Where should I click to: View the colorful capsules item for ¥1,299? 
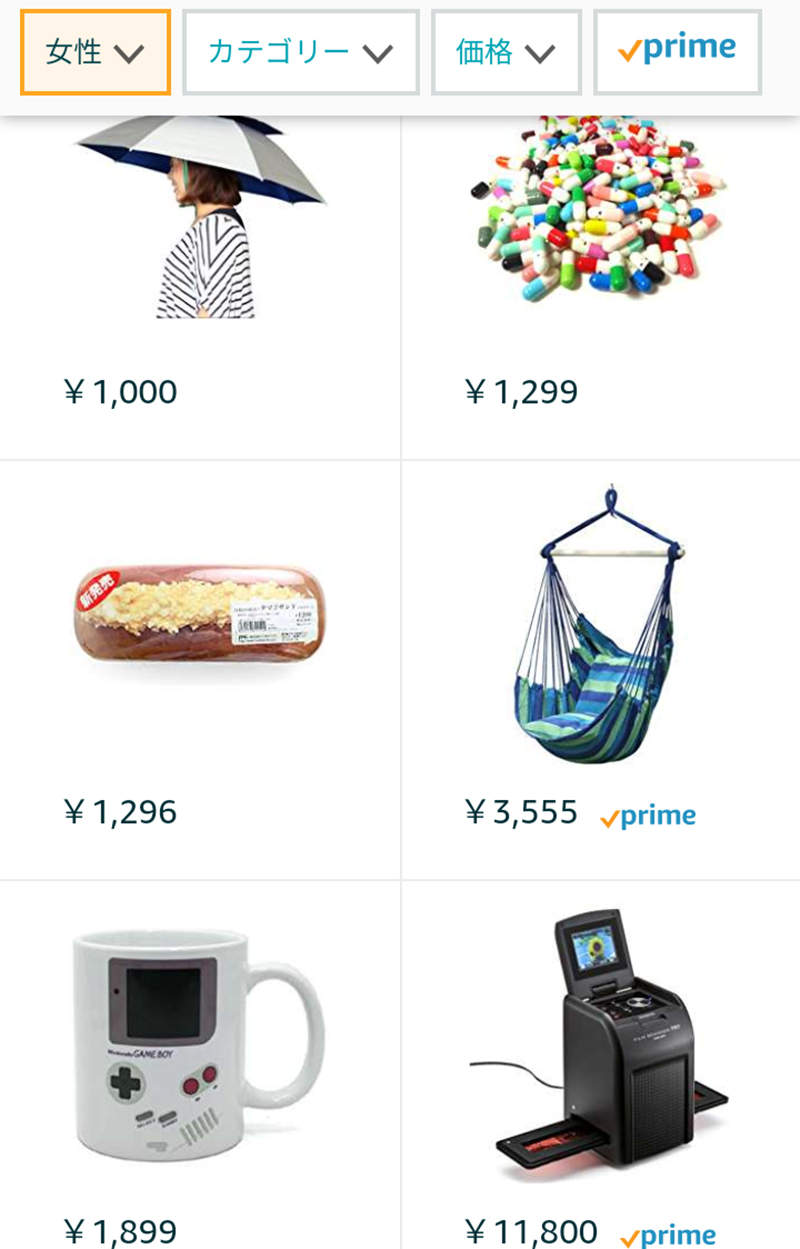[x=598, y=209]
